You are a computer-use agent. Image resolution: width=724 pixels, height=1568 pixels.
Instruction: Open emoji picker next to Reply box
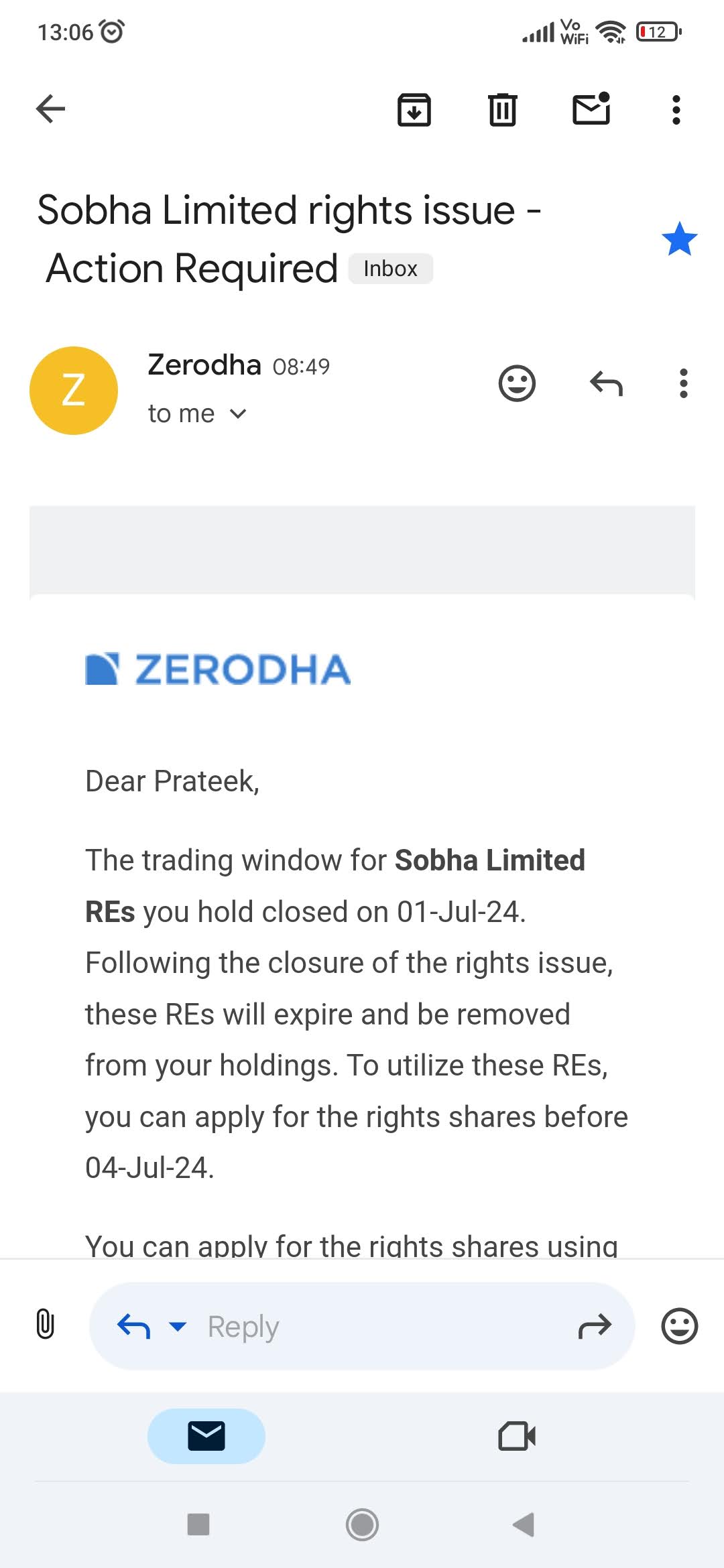point(679,1326)
